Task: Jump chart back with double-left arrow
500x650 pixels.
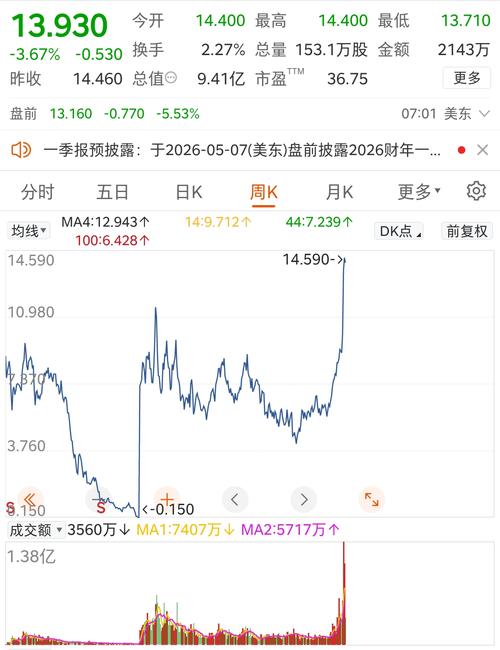Action: coord(30,499)
